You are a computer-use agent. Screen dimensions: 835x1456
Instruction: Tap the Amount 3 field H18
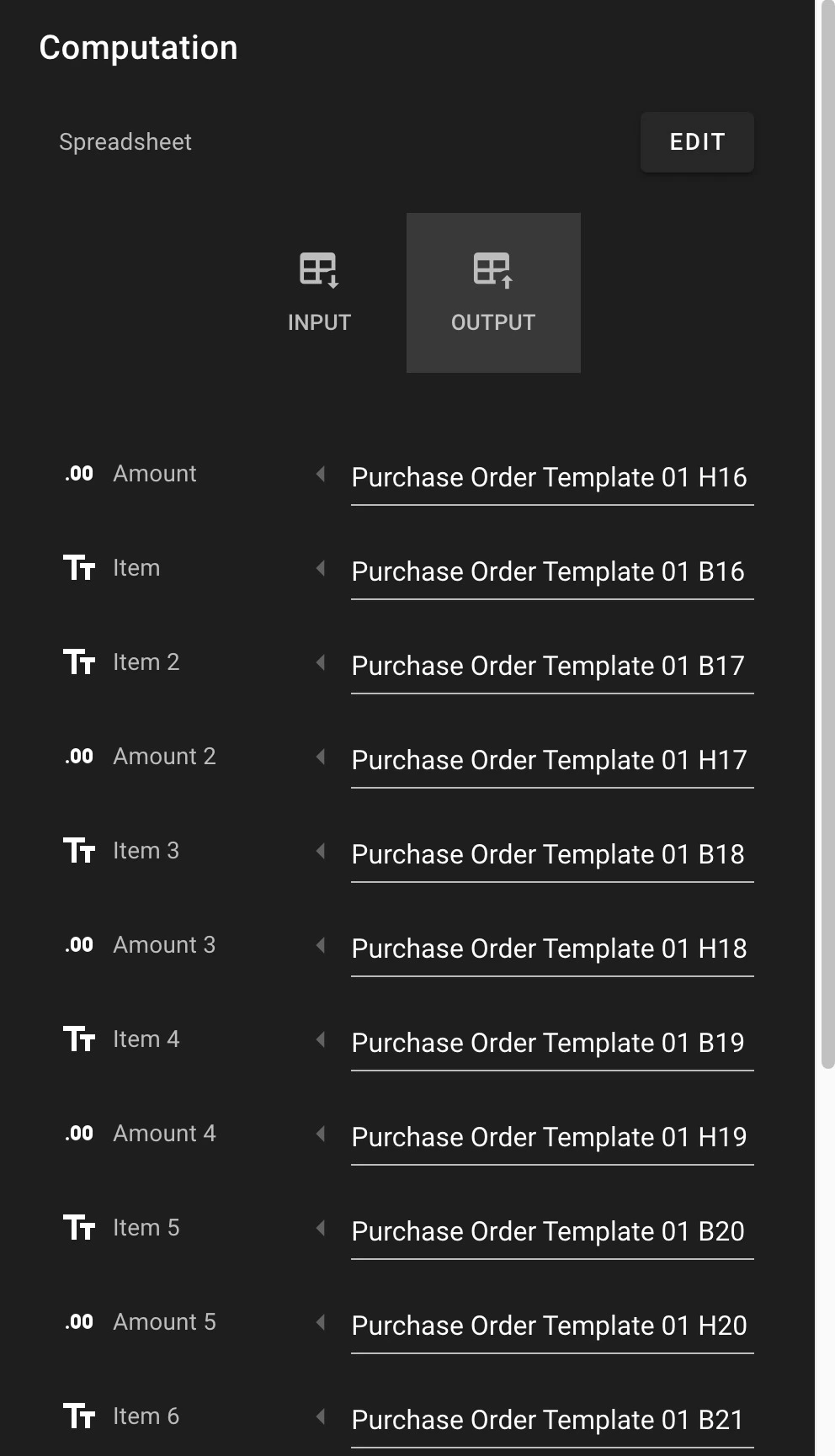551,949
